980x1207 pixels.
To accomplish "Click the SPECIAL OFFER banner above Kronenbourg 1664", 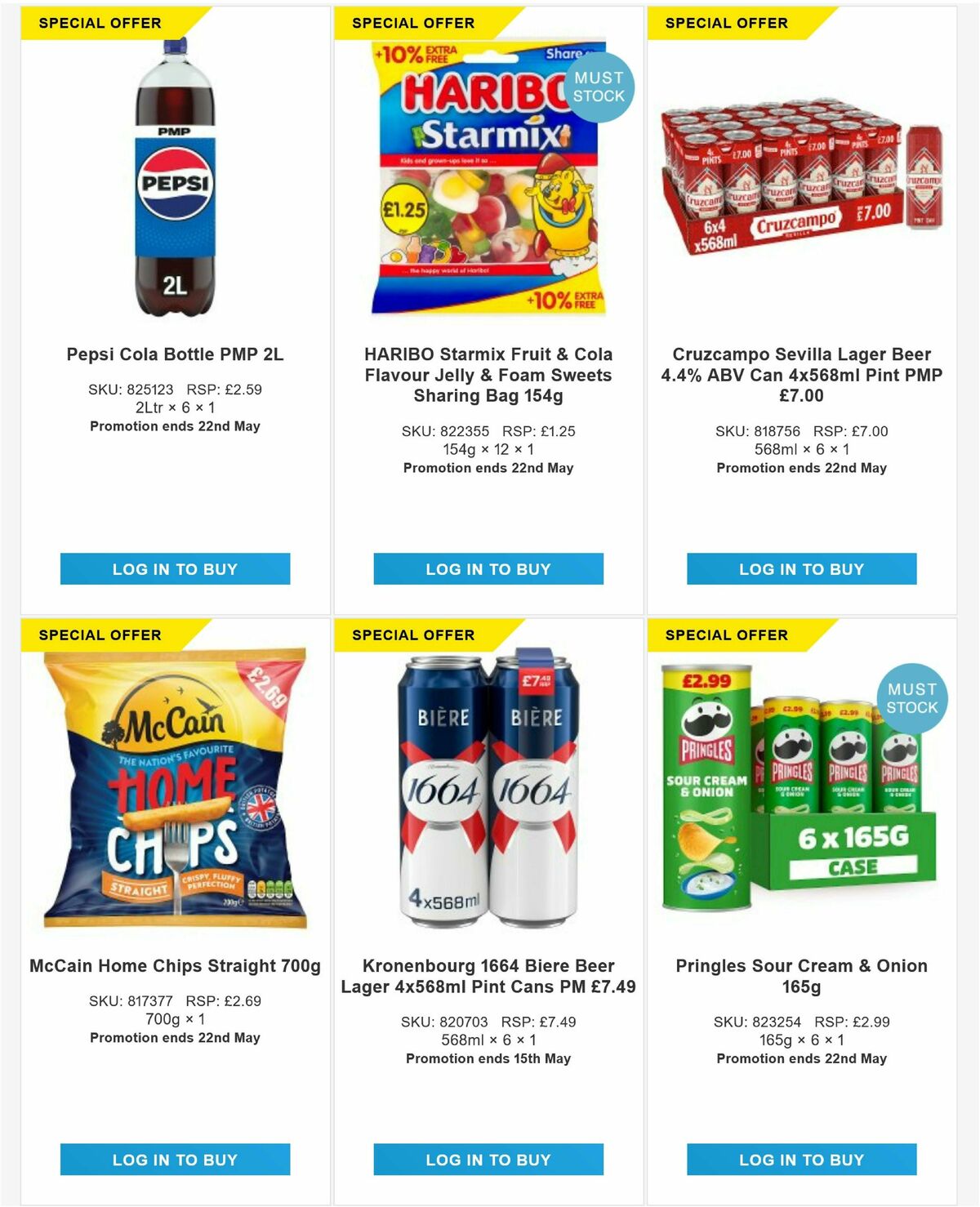I will 411,635.
